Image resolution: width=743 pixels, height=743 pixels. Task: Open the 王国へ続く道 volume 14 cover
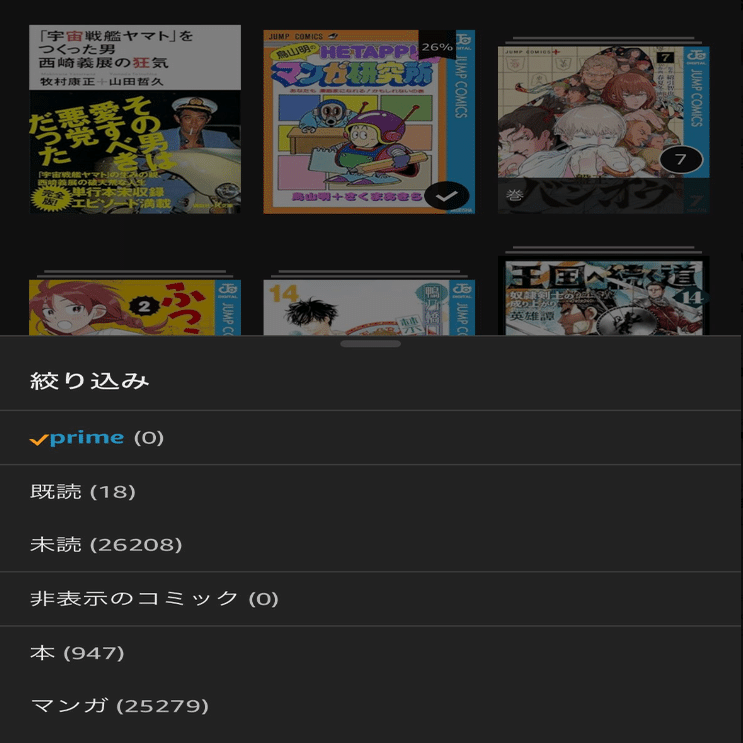pyautogui.click(x=603, y=295)
